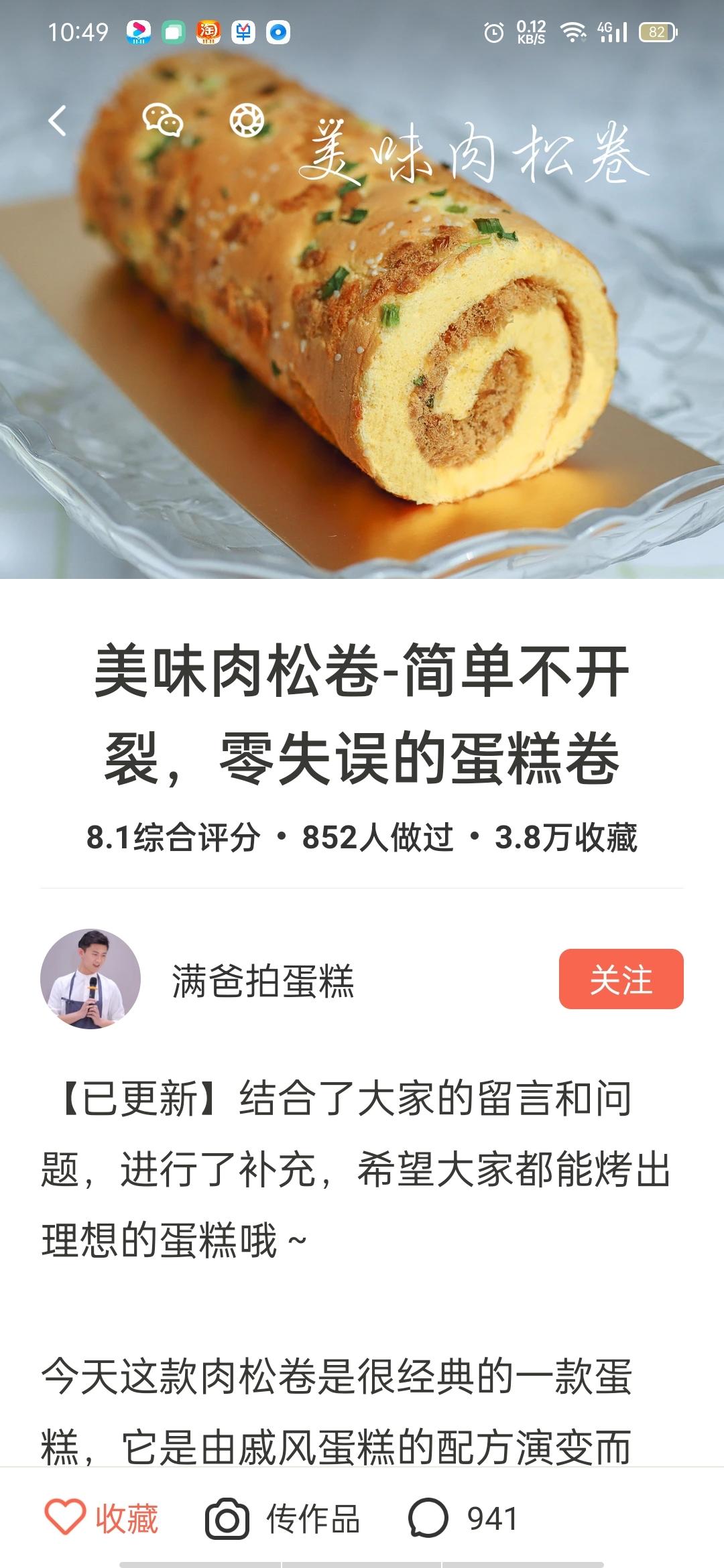Screen dimensions: 724x1568
Task: Follow 满爸拍蛋糕 with 关注 button
Action: [x=621, y=978]
